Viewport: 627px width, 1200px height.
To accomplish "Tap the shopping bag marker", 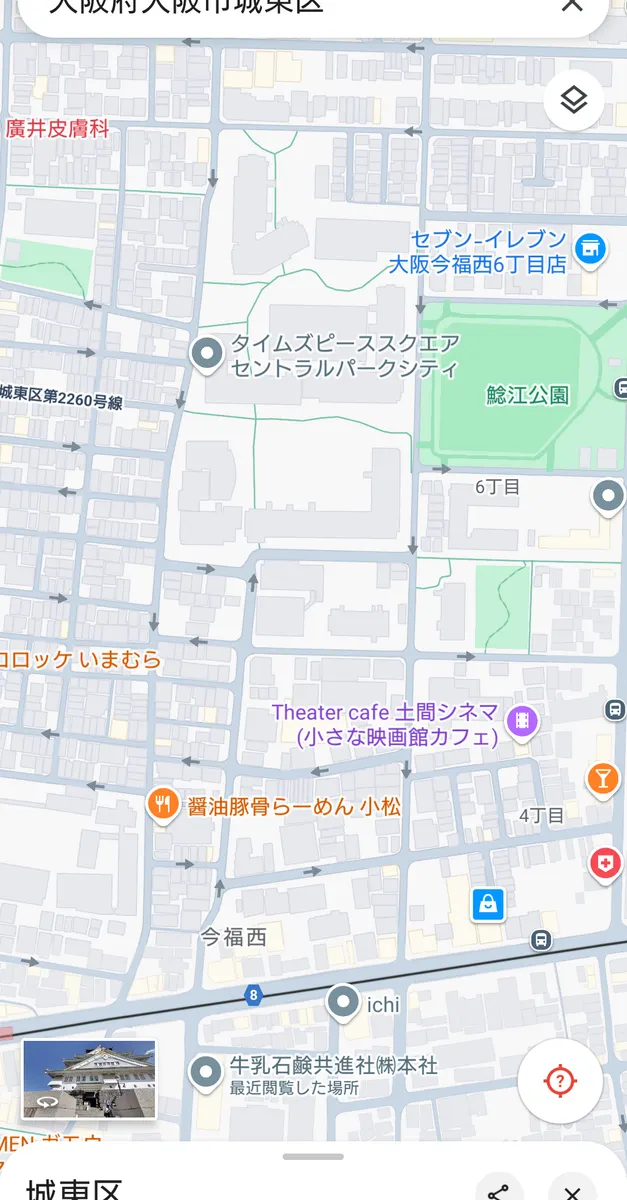I will click(x=487, y=904).
